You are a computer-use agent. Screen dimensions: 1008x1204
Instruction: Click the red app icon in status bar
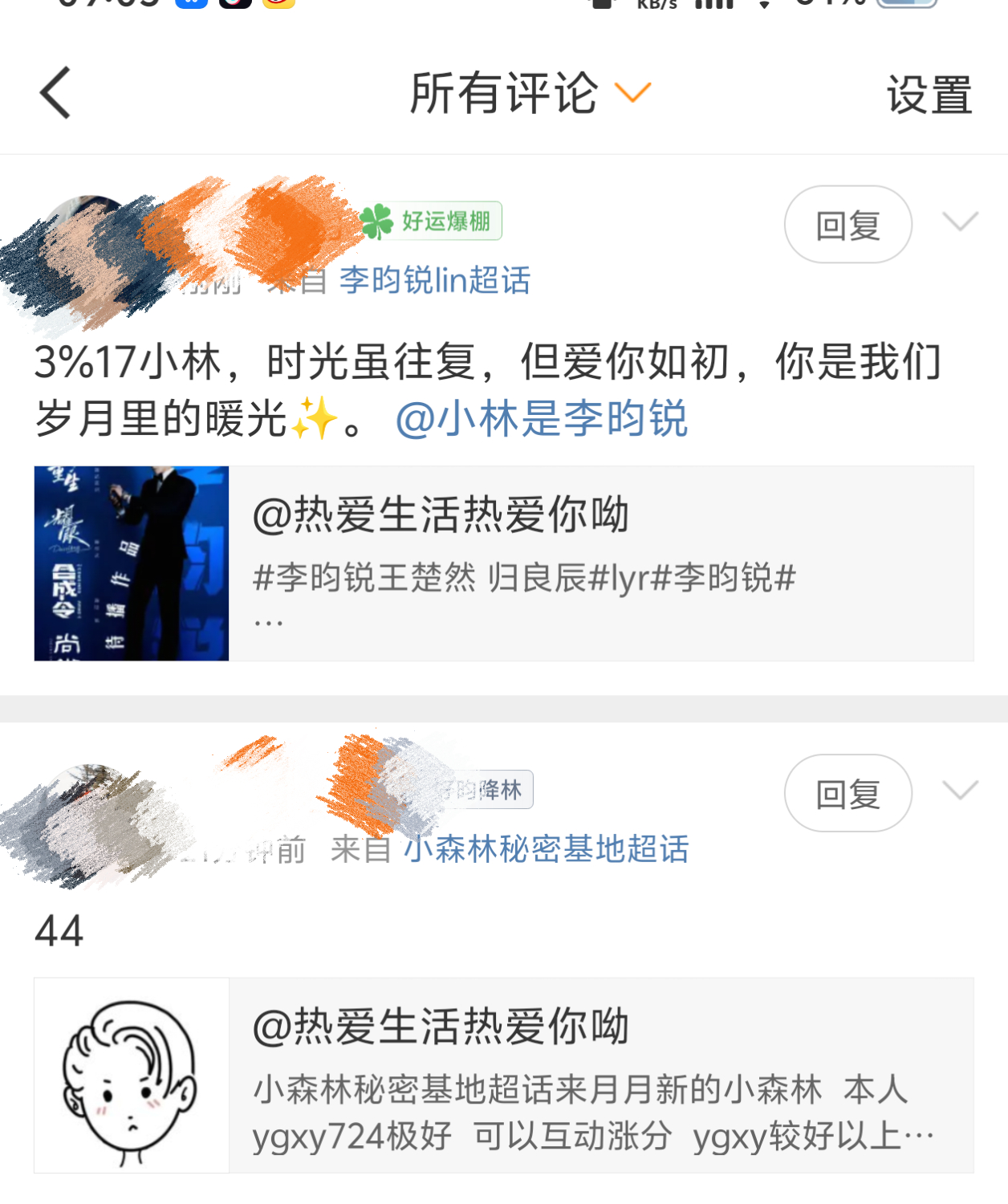(x=235, y=8)
